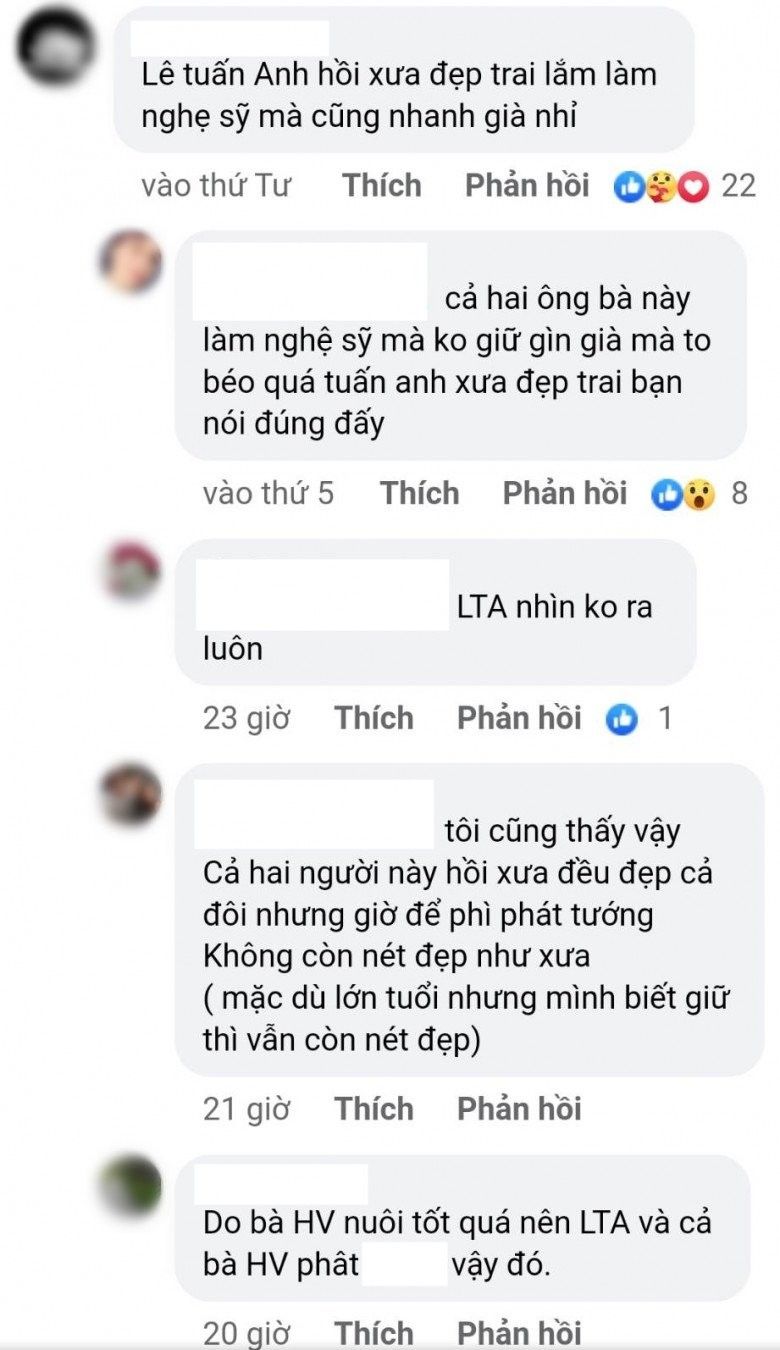Reply to the comment from 21 giờ
Viewport: 780px width, 1350px height.
(x=518, y=1108)
